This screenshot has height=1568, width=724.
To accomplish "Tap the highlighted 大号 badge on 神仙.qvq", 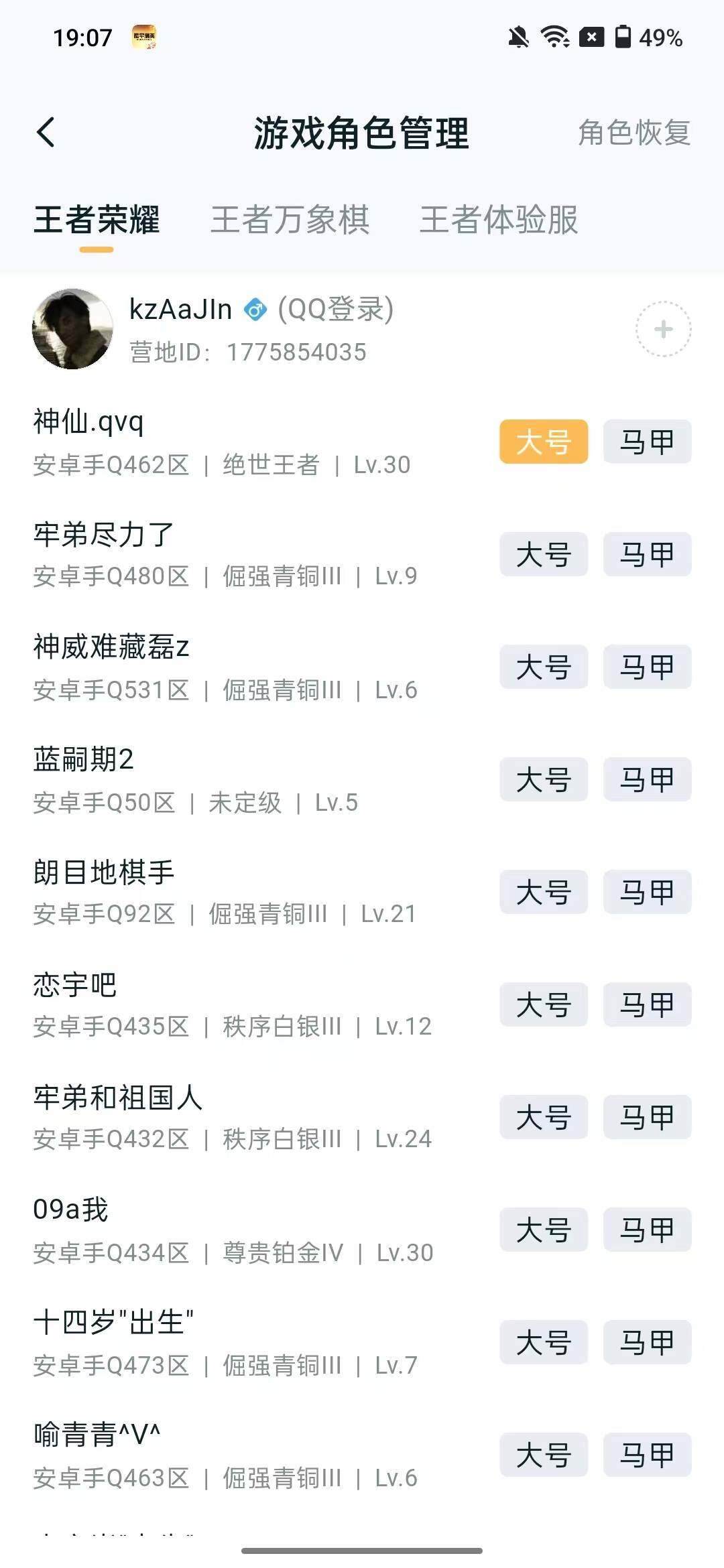I will (543, 442).
